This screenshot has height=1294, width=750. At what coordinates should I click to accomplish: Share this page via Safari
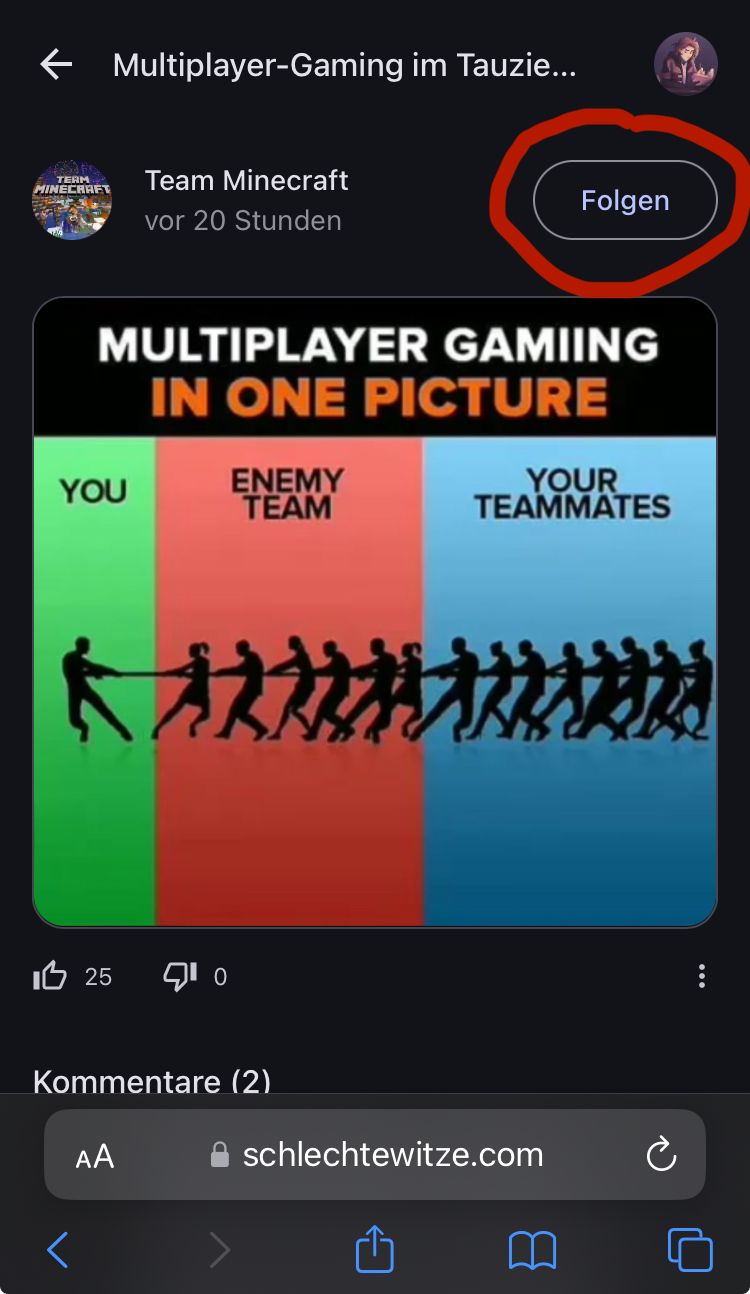(375, 1249)
